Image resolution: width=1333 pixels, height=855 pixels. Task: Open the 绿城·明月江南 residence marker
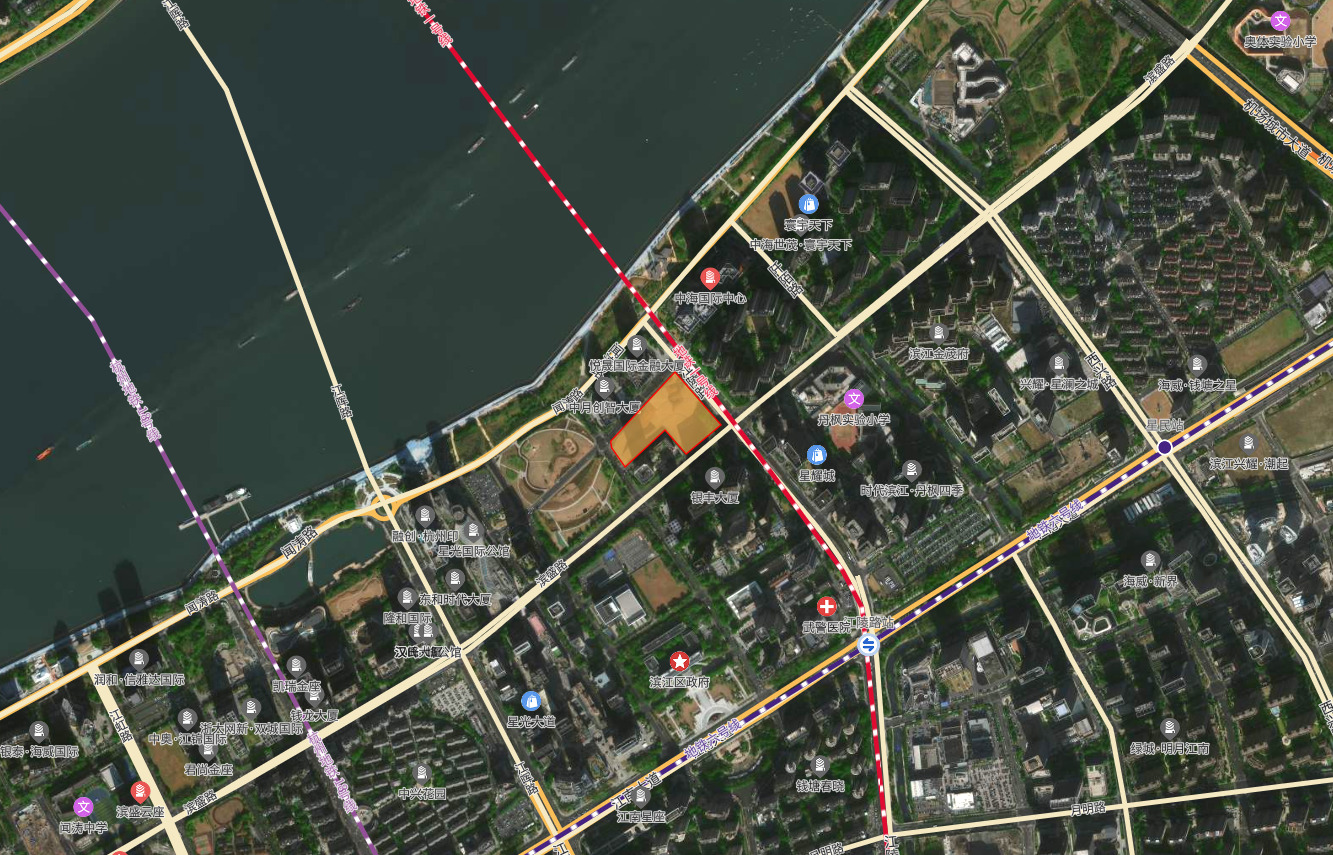1169,727
